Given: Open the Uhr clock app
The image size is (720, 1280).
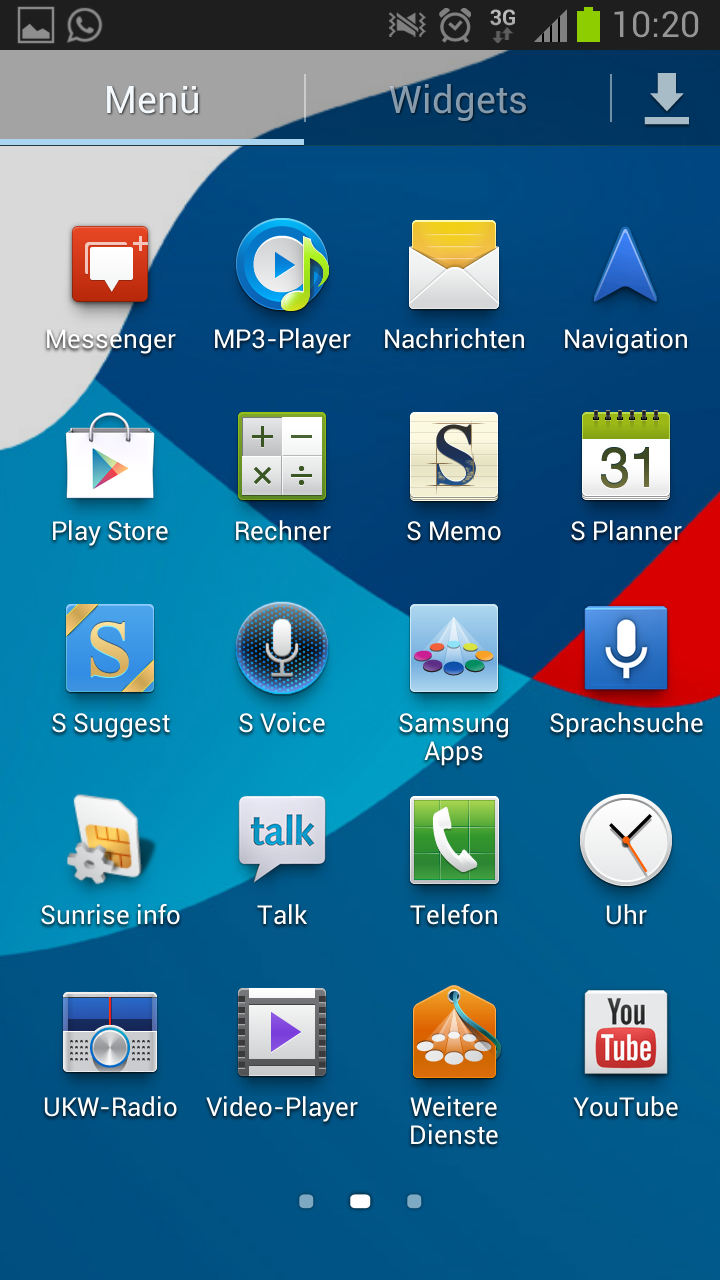Looking at the screenshot, I should click(626, 842).
